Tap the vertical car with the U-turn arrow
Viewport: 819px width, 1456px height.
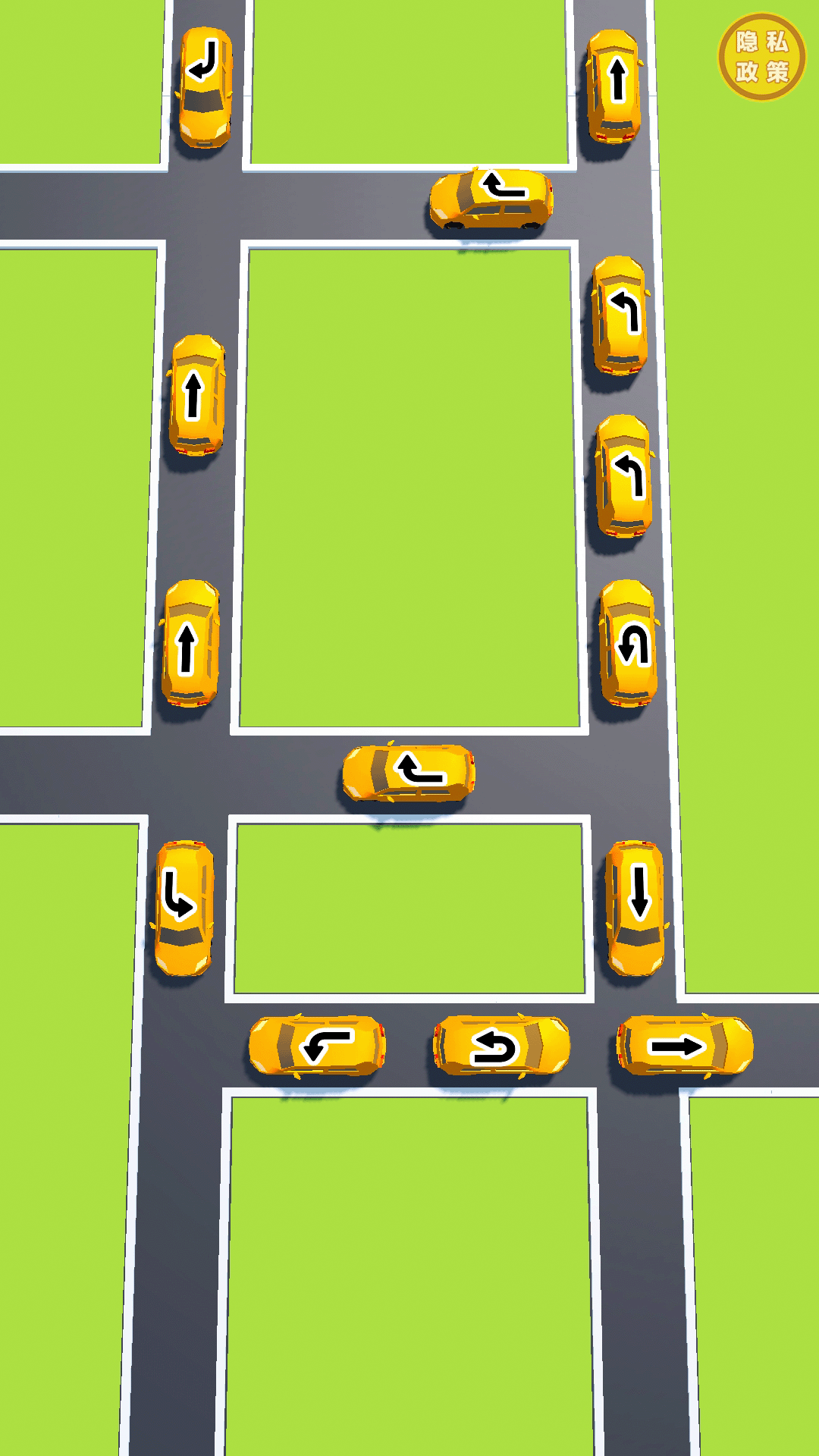(629, 644)
